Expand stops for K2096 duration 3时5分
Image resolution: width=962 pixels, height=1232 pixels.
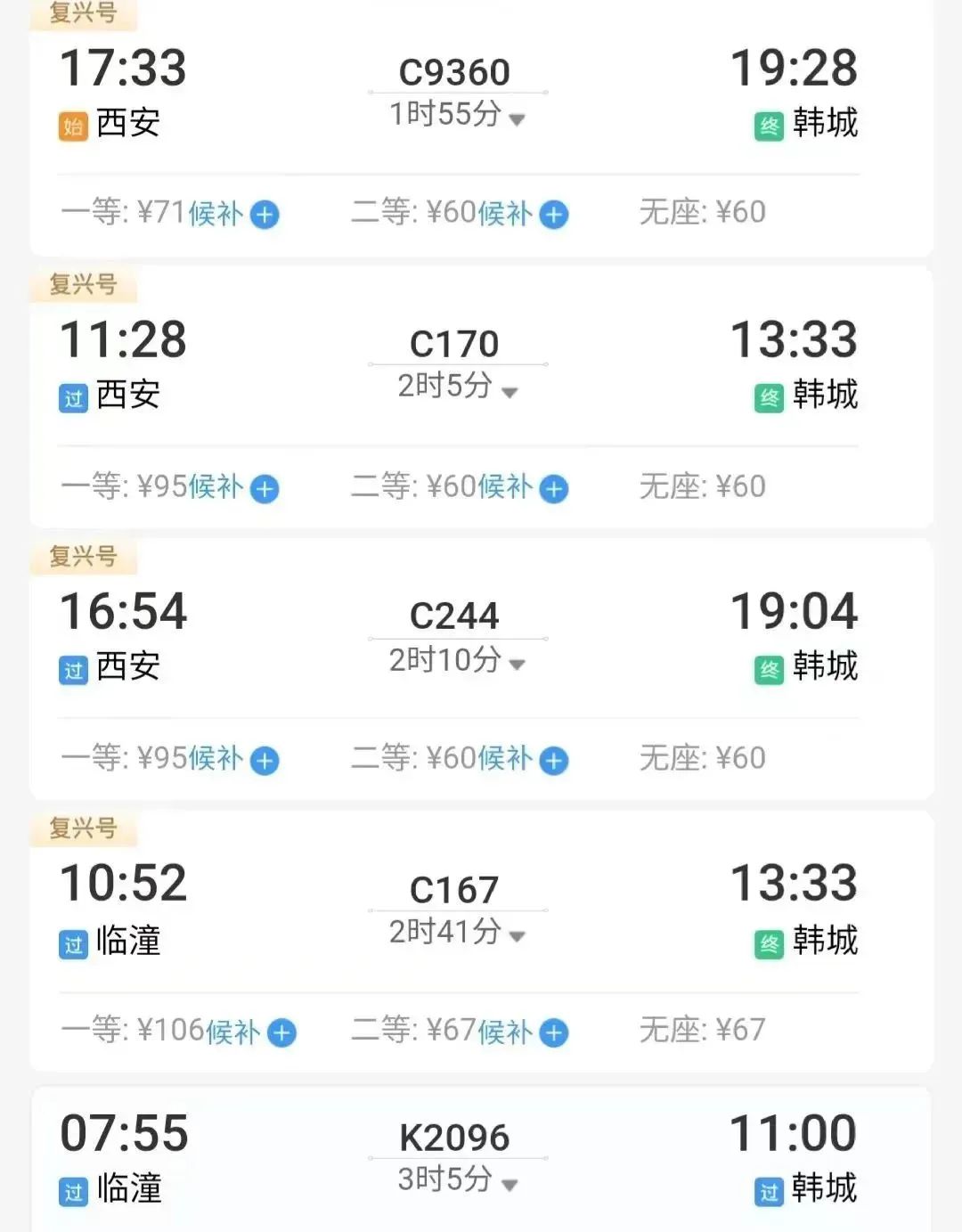point(510,1185)
